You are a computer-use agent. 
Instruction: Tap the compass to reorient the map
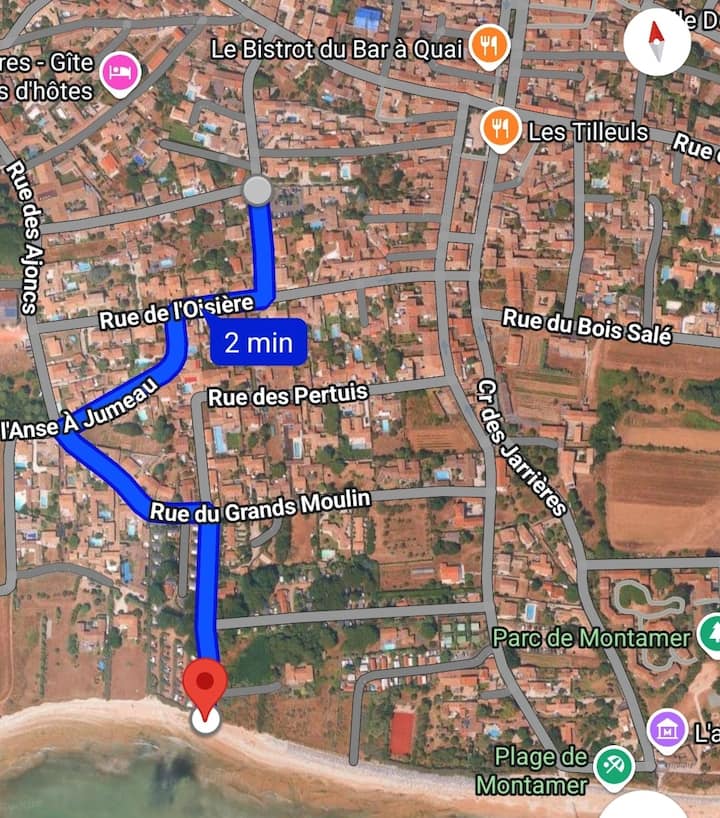tap(657, 42)
